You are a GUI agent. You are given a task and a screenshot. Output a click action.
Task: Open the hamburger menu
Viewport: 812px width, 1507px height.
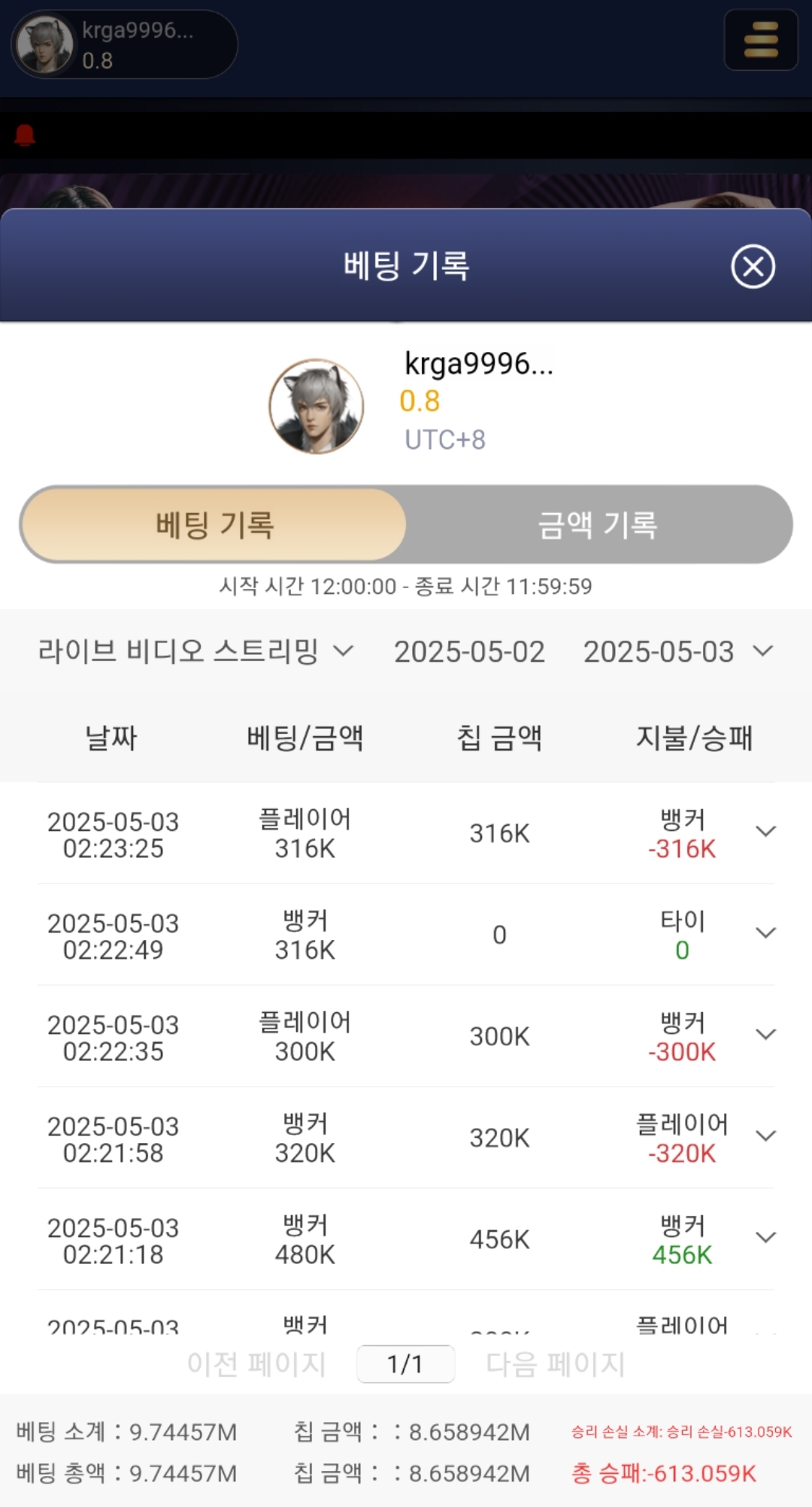click(761, 40)
